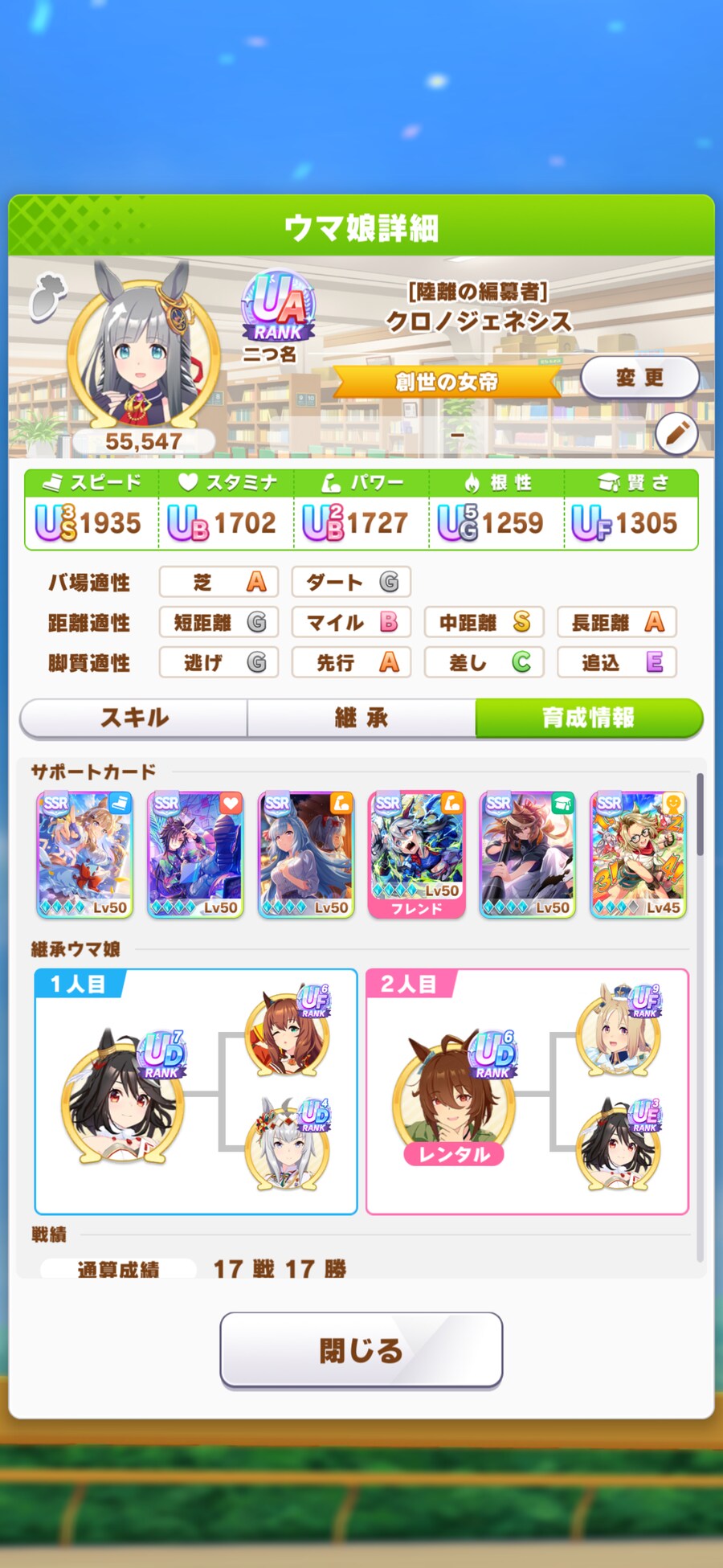Image resolution: width=723 pixels, height=1568 pixels.
Task: Tap the 変更 button to change the title
Action: (639, 378)
